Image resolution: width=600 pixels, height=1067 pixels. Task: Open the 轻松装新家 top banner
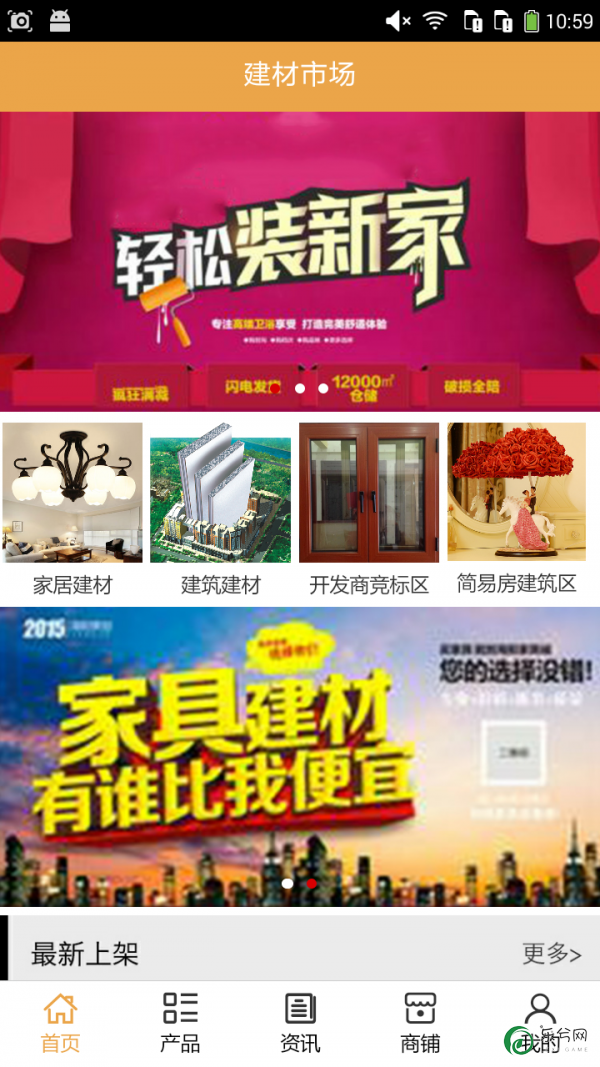pos(300,260)
